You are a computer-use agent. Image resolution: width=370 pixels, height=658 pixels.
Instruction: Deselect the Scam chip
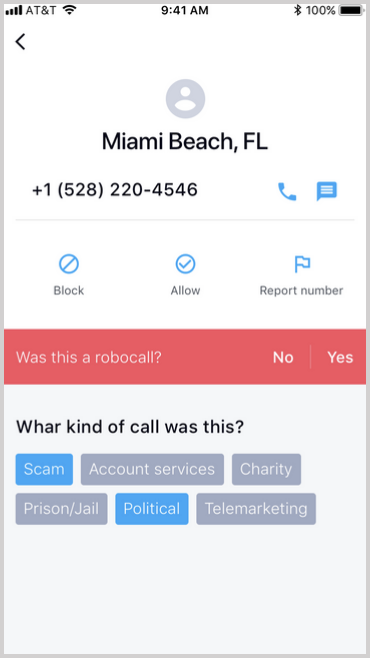tap(44, 469)
